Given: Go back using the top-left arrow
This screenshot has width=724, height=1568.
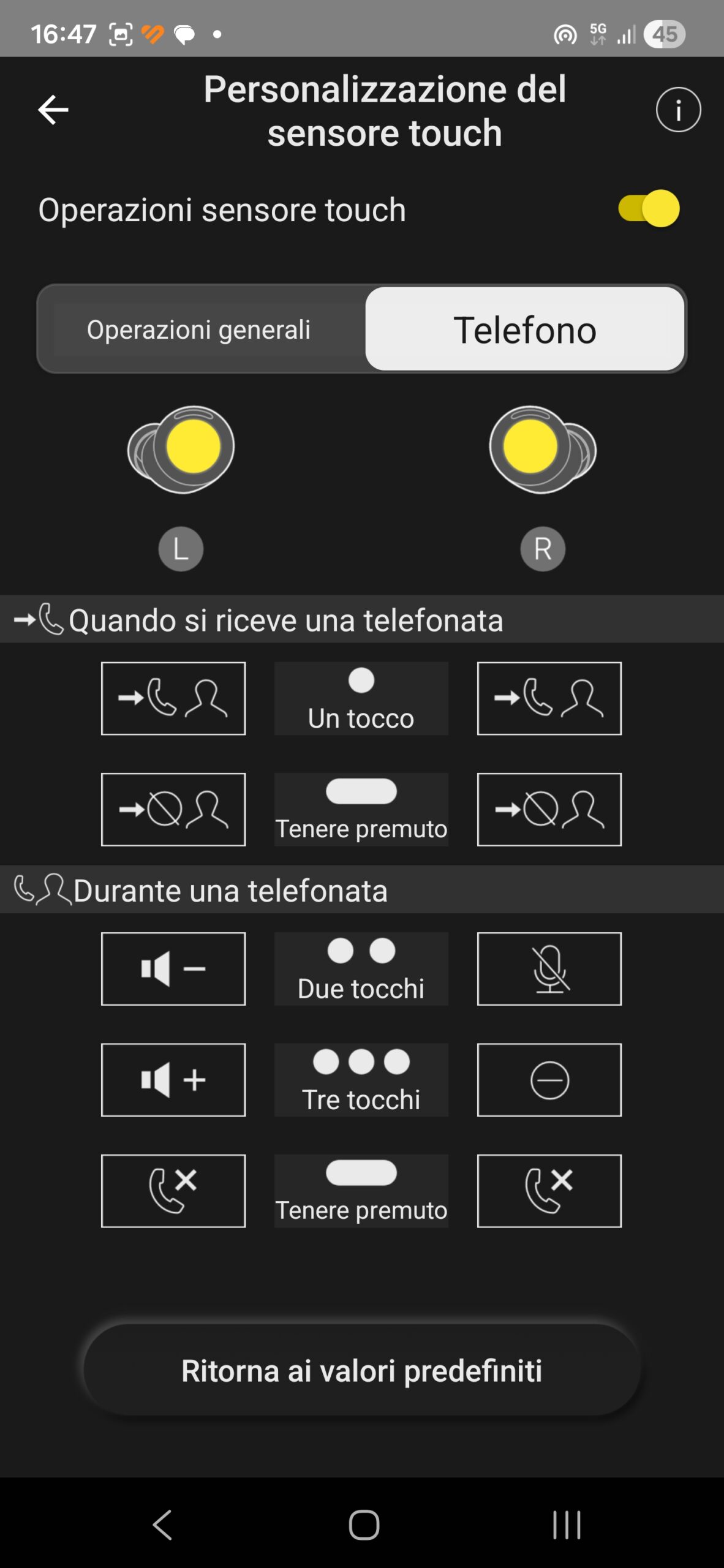Looking at the screenshot, I should (x=53, y=110).
